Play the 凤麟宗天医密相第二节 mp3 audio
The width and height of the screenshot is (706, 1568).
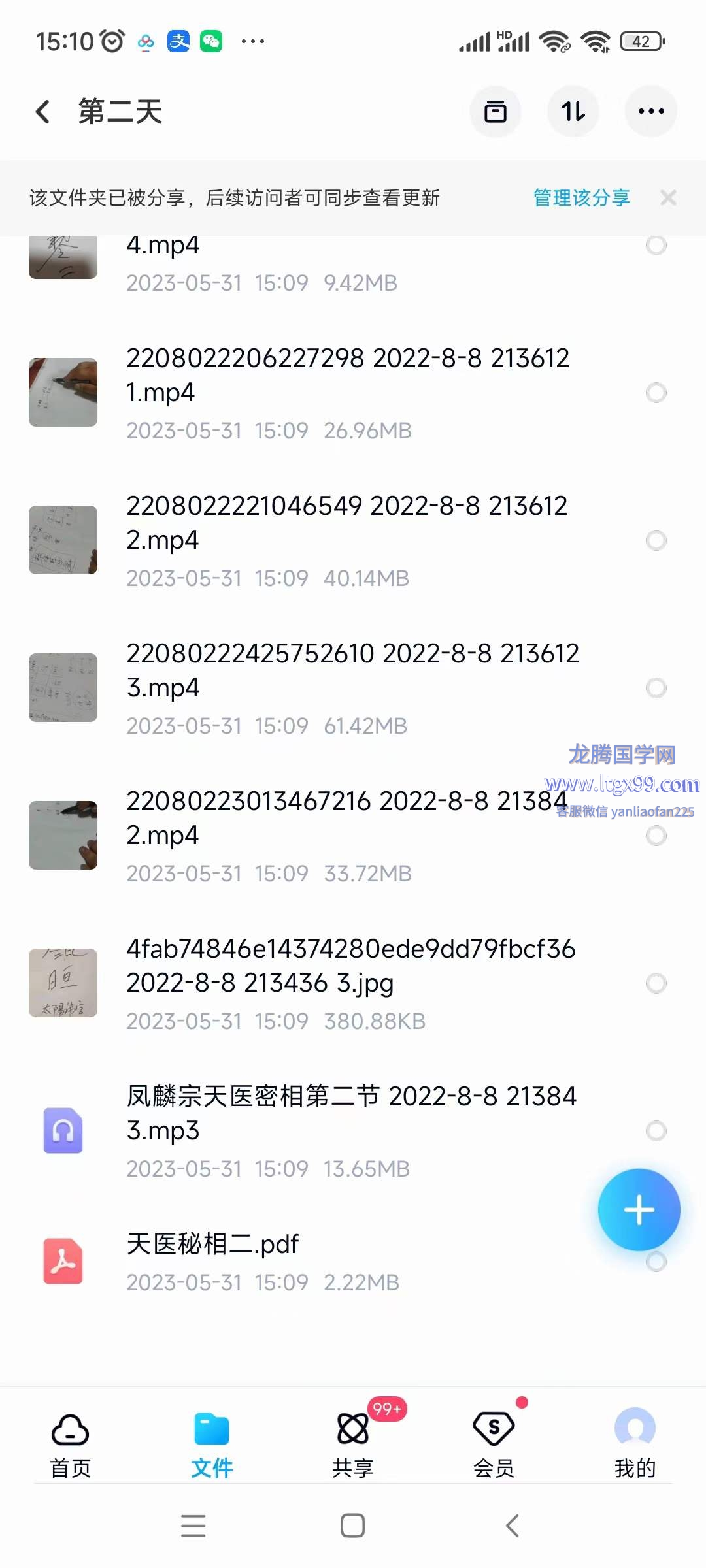(353, 1132)
